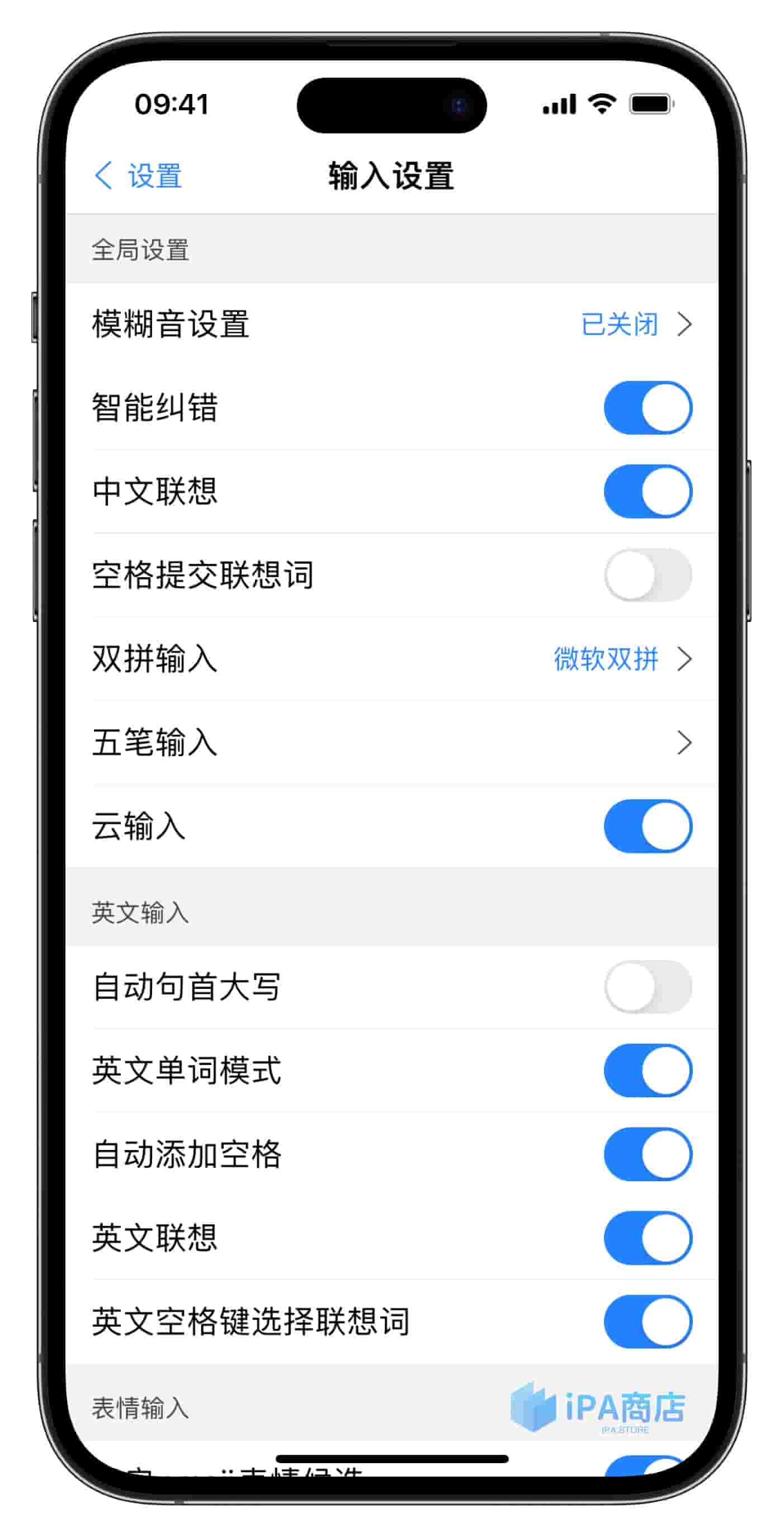Screen dimensions: 784x1537
Task: Open 模糊音设置 row
Action: [391, 324]
